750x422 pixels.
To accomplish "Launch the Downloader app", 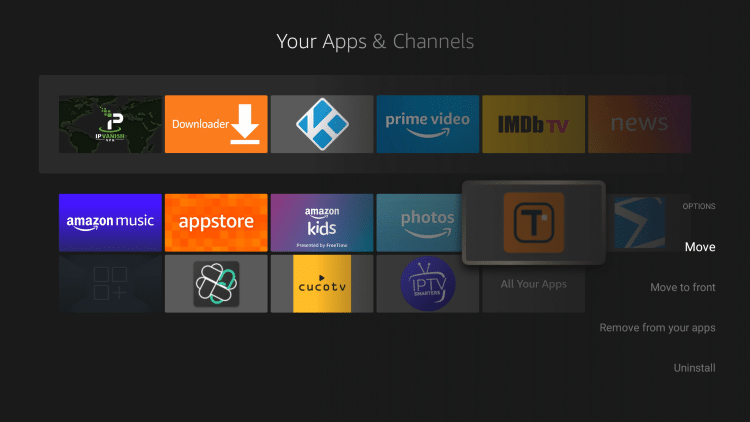I will click(216, 124).
